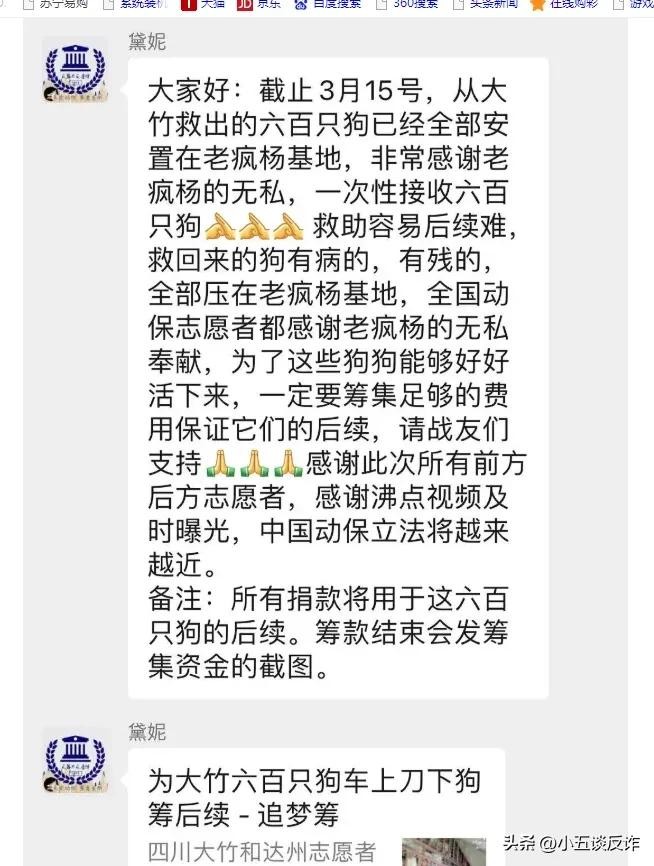Tap 黛妮's avatar beside the 大家好 message

click(73, 70)
